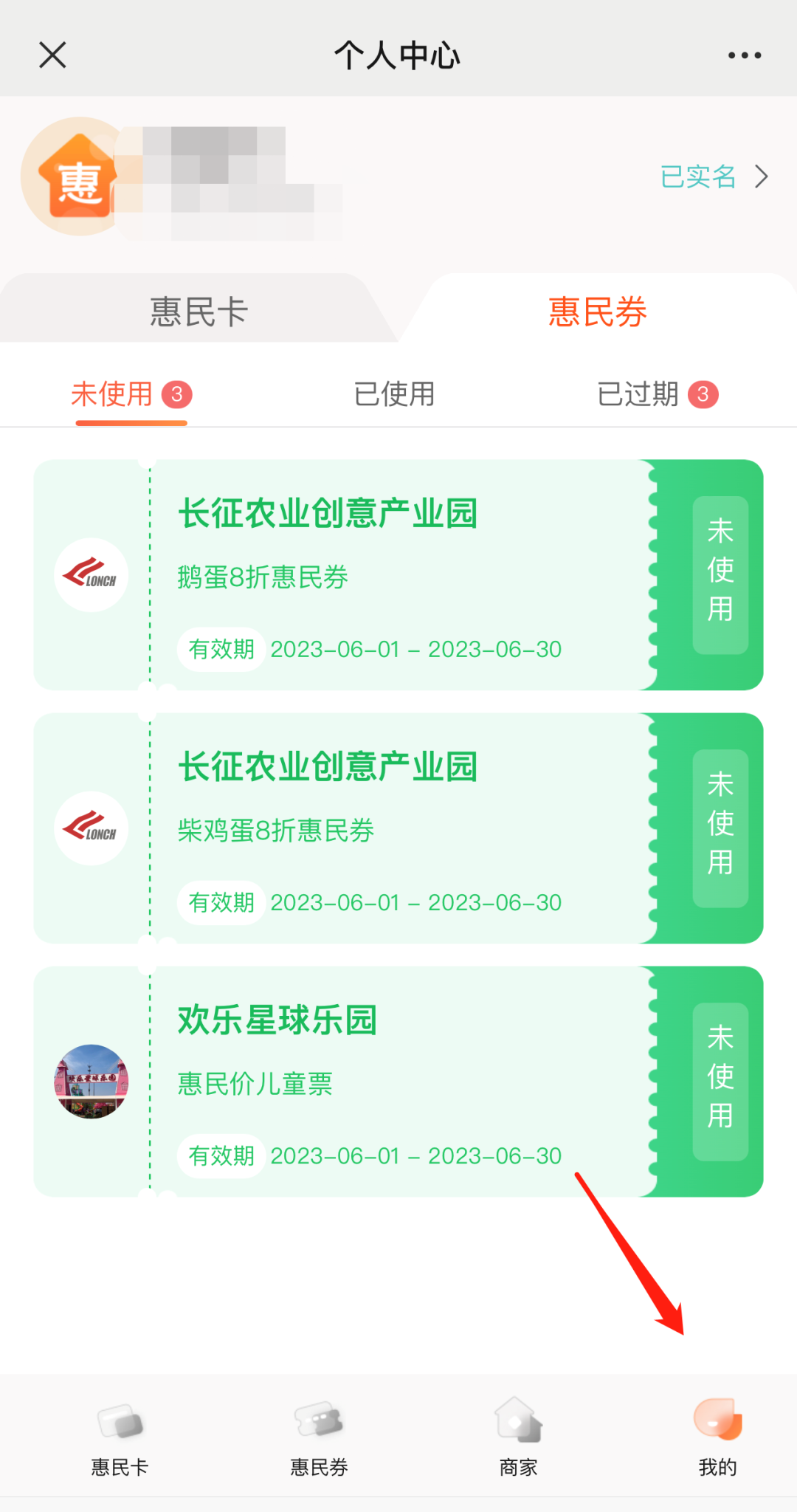
Task: Open the 商家 bottom tab
Action: pos(518,1436)
